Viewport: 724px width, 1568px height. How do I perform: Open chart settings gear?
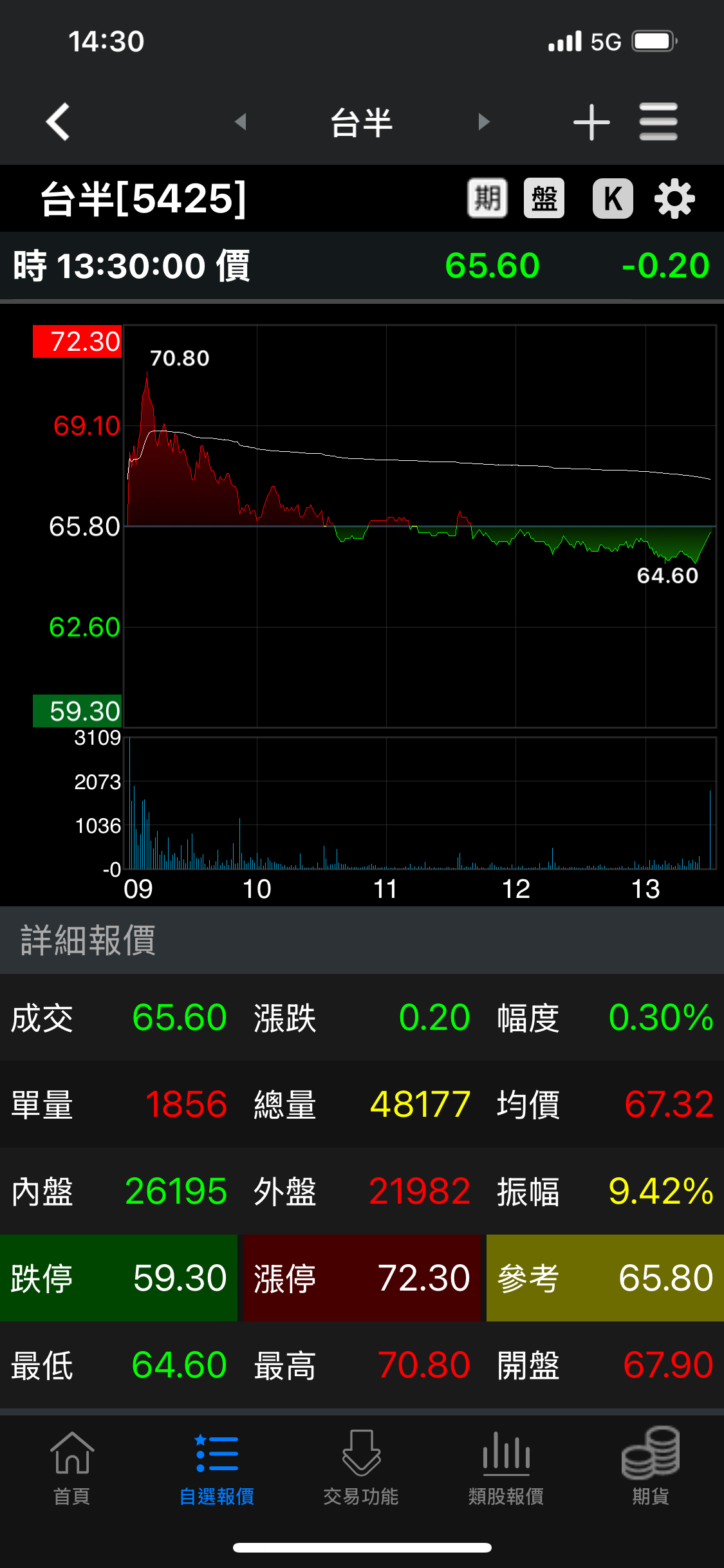coord(674,200)
